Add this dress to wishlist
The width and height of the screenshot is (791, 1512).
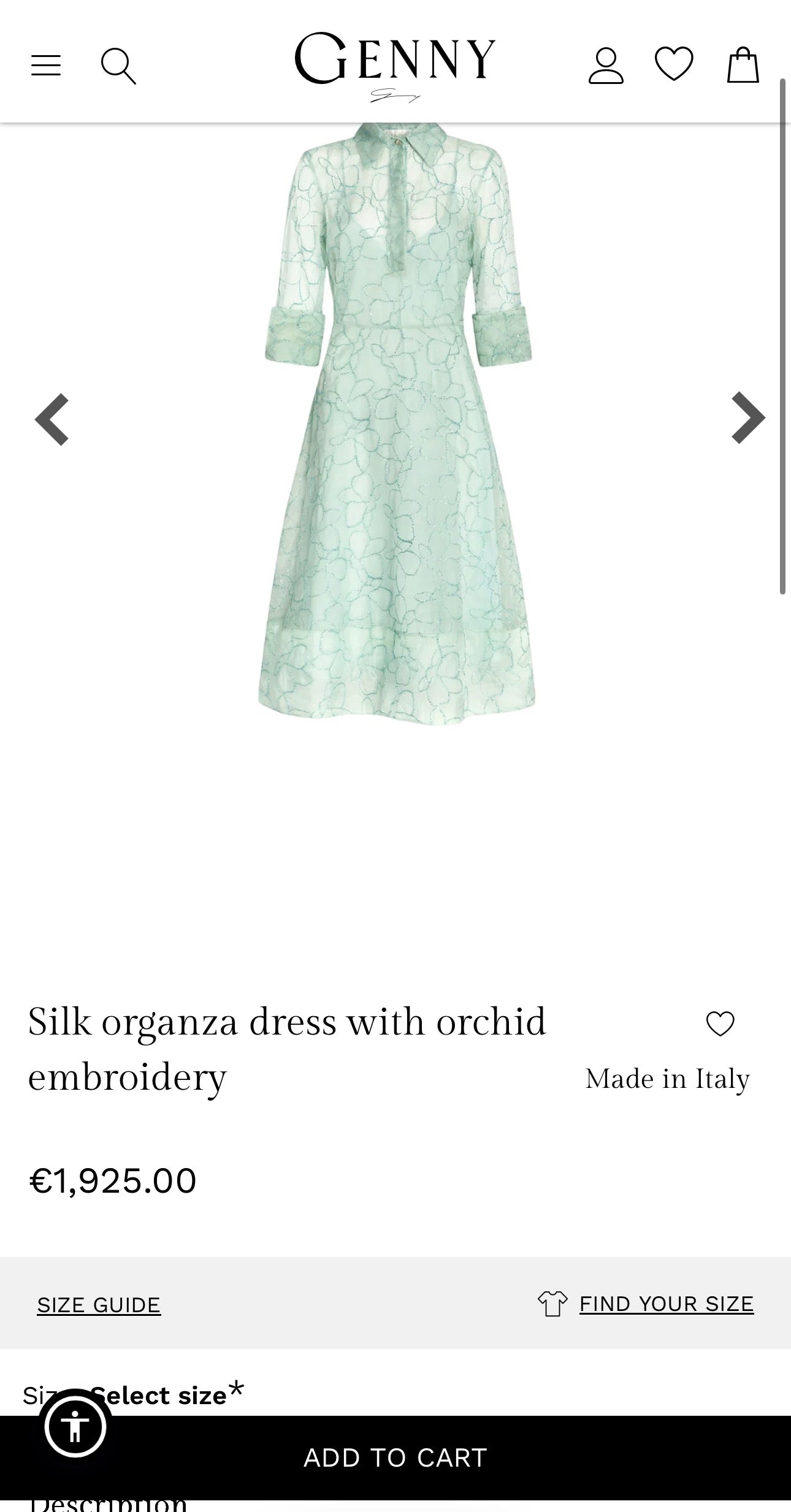[720, 1024]
